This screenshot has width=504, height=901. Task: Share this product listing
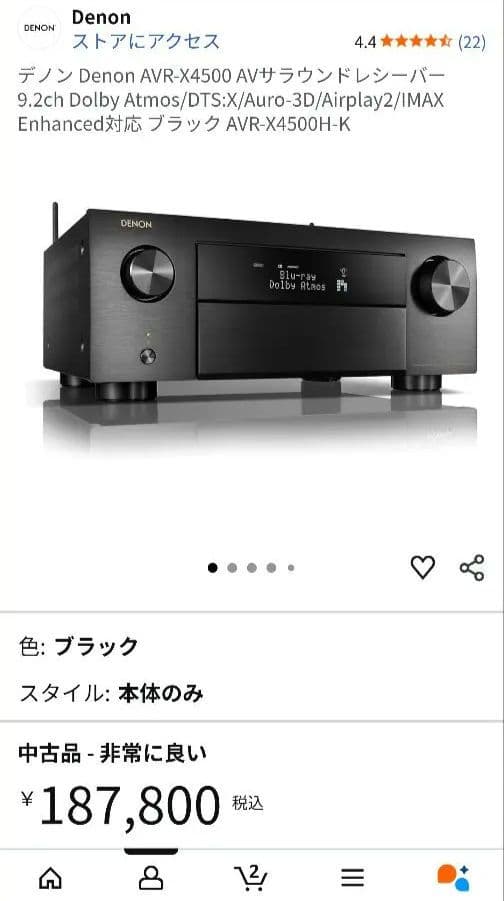pos(472,568)
